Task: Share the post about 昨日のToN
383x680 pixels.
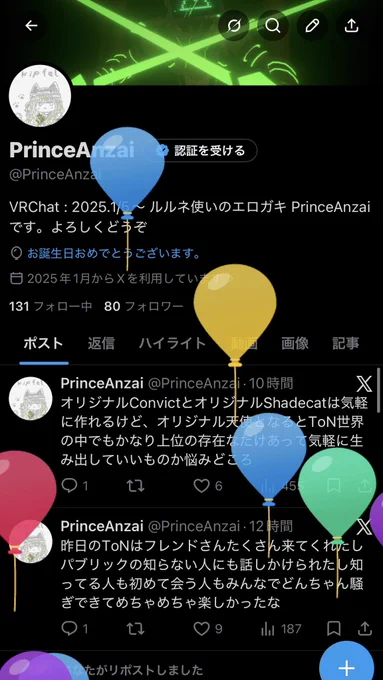Action: click(365, 628)
